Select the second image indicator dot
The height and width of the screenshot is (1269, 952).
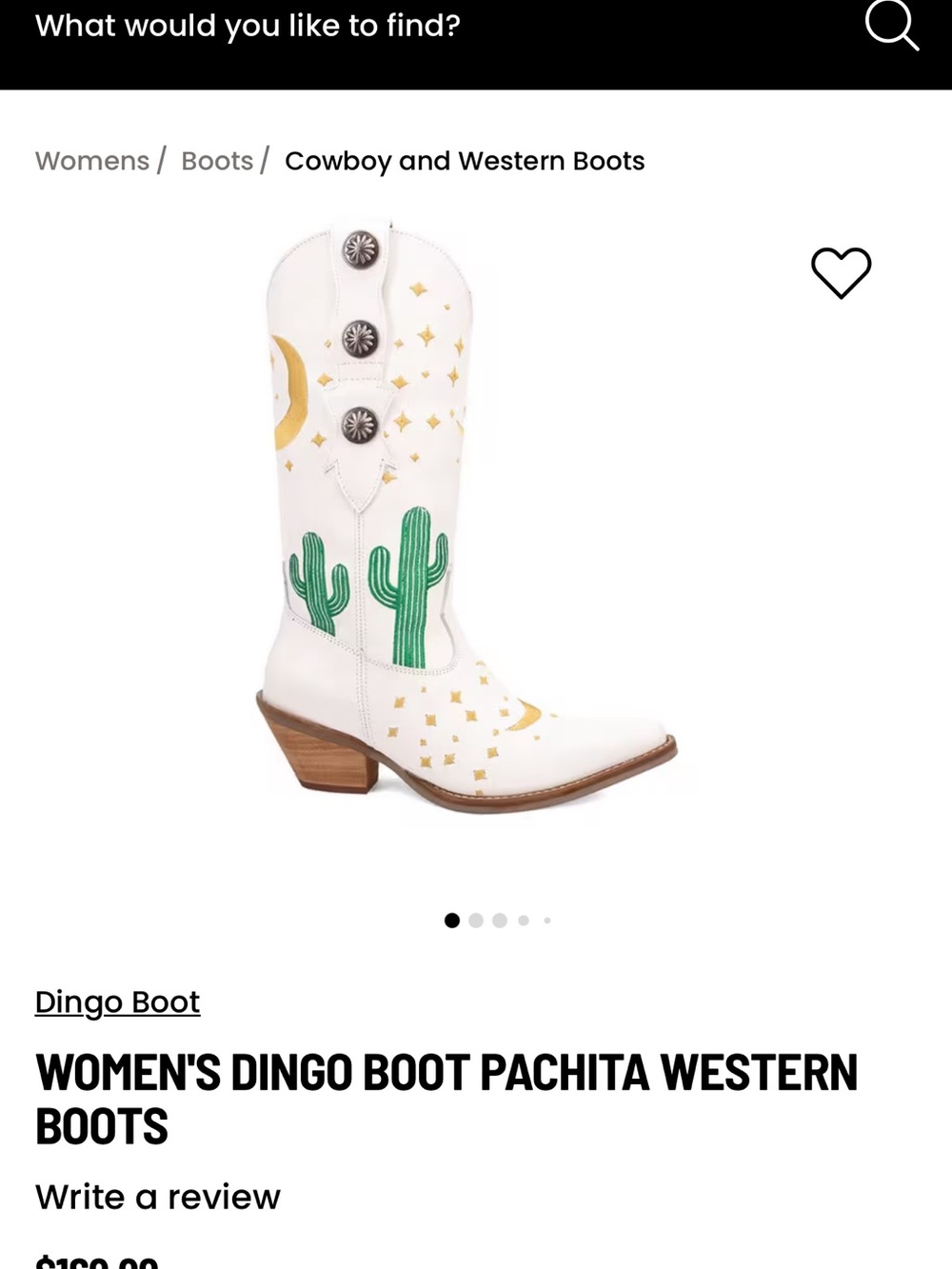(x=476, y=921)
